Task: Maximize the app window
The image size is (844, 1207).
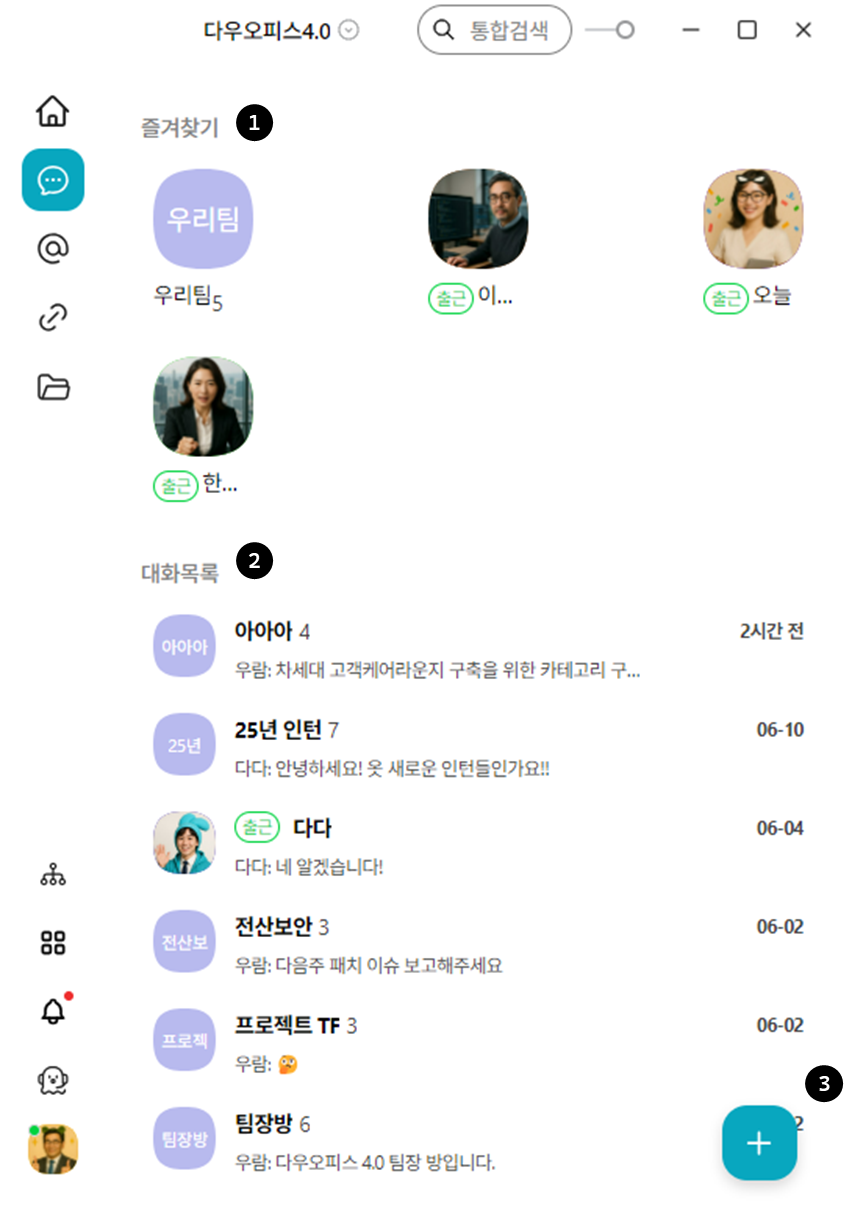Action: (747, 30)
